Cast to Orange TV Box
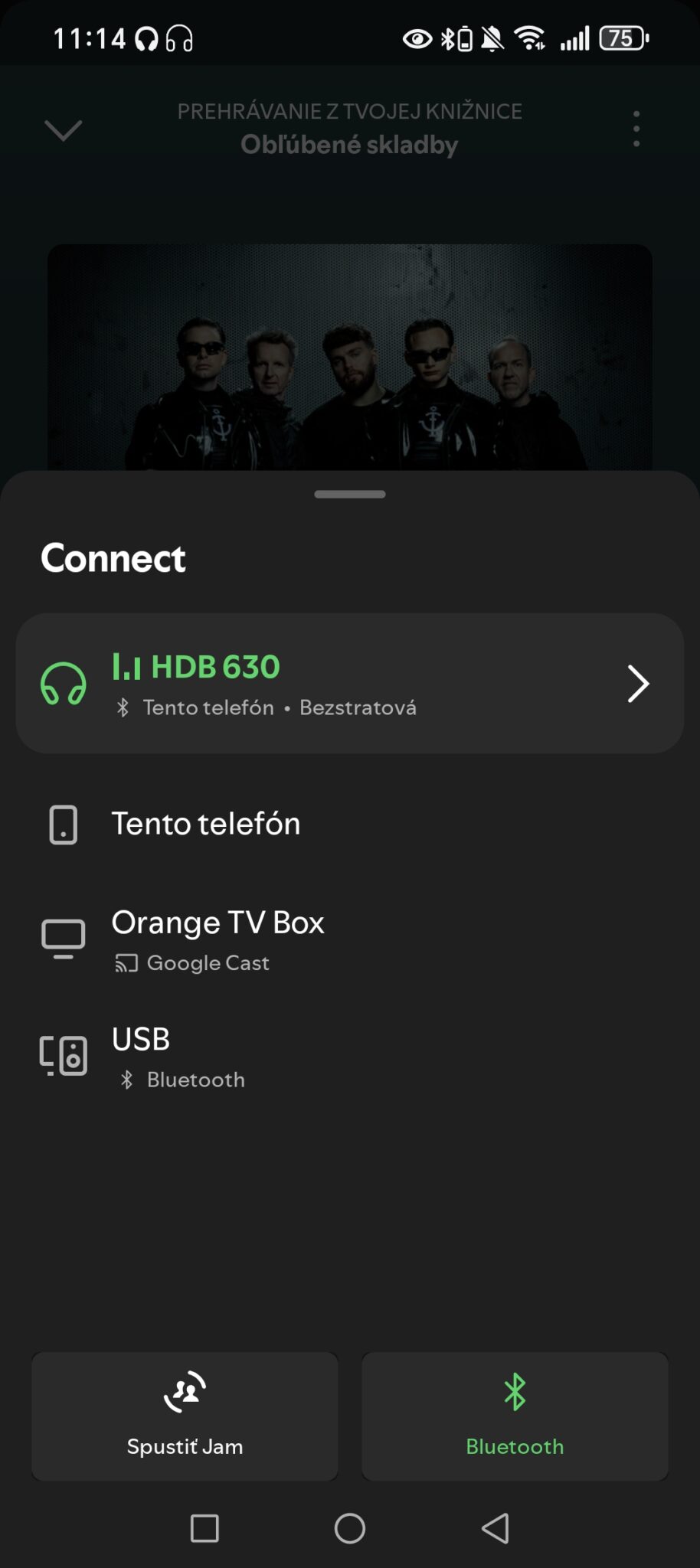The width and height of the screenshot is (700, 1568). pyautogui.click(x=218, y=939)
